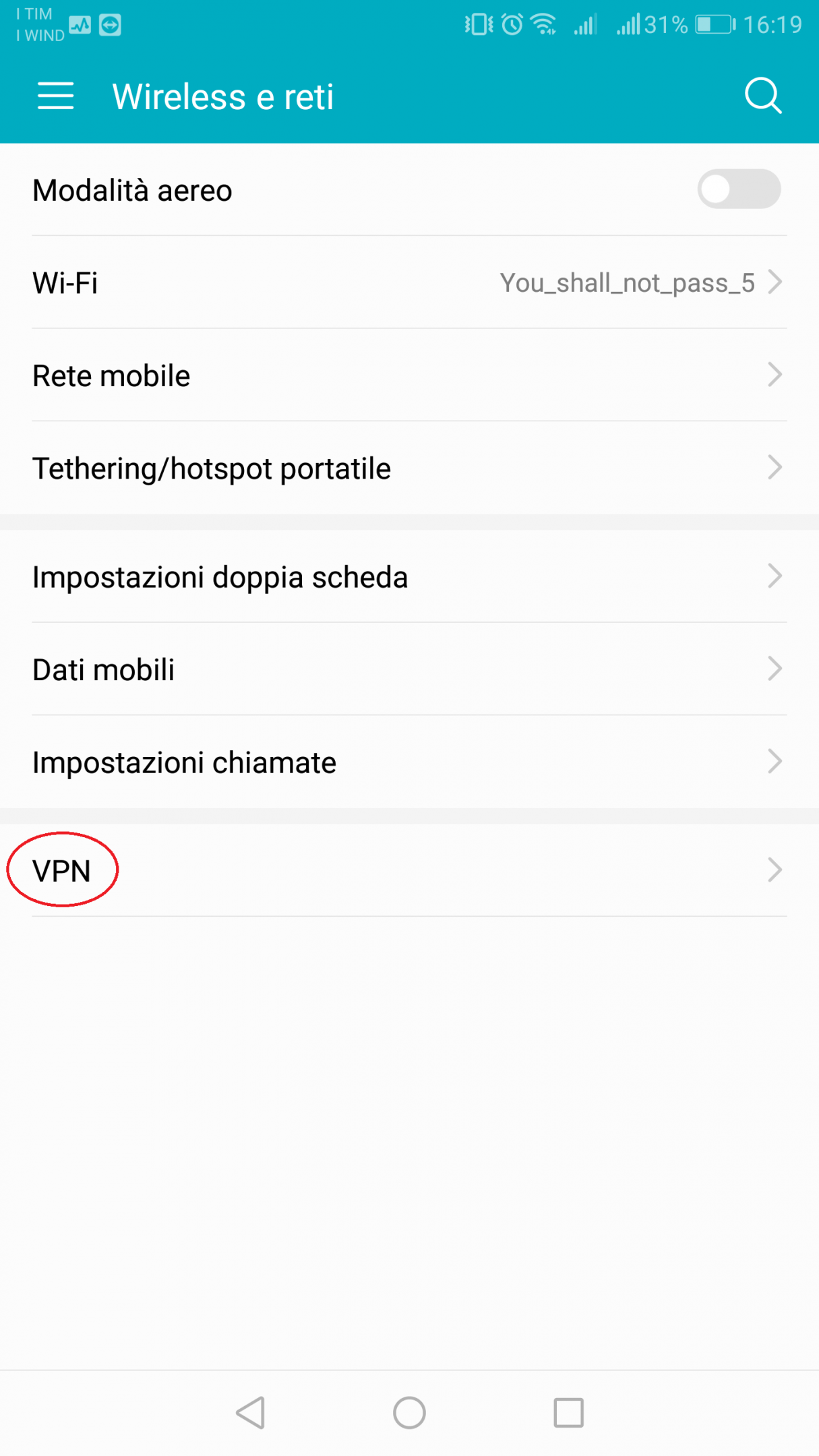Open Impostazioni chiamate

pyautogui.click(x=409, y=762)
